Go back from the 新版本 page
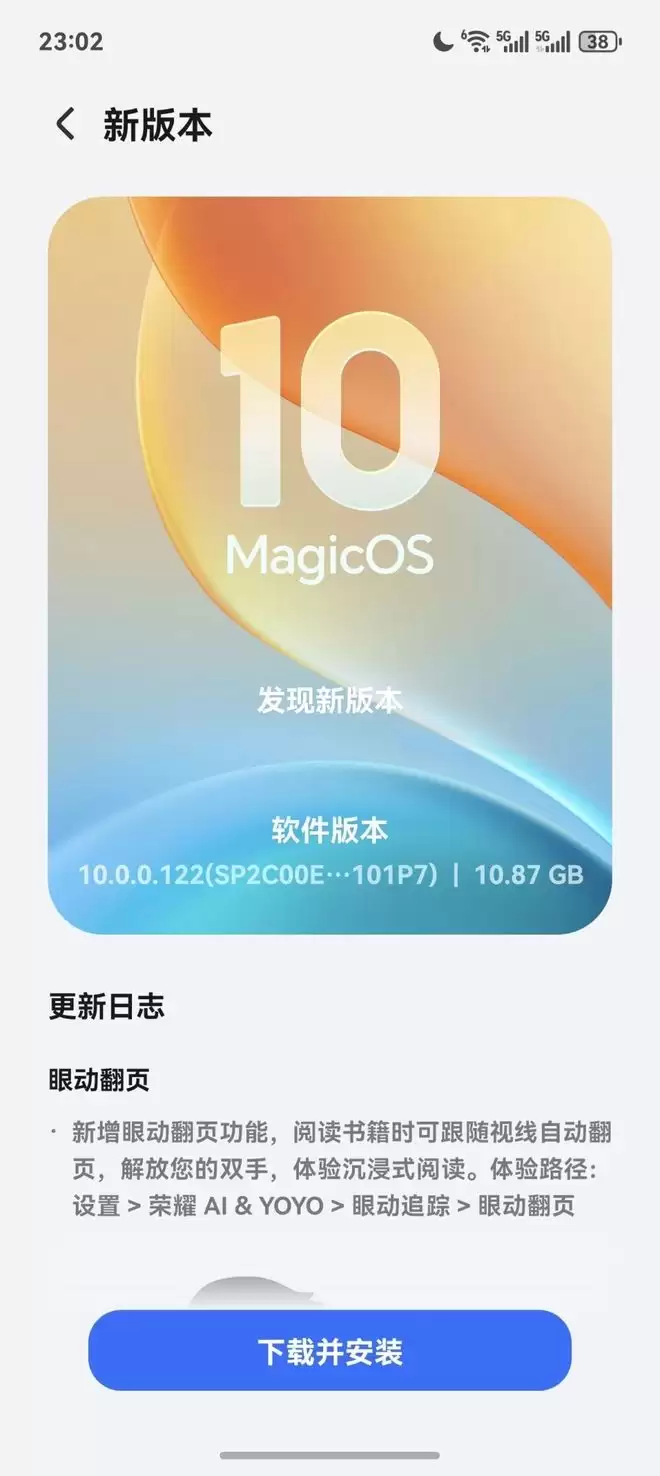The image size is (660, 1476). (65, 125)
